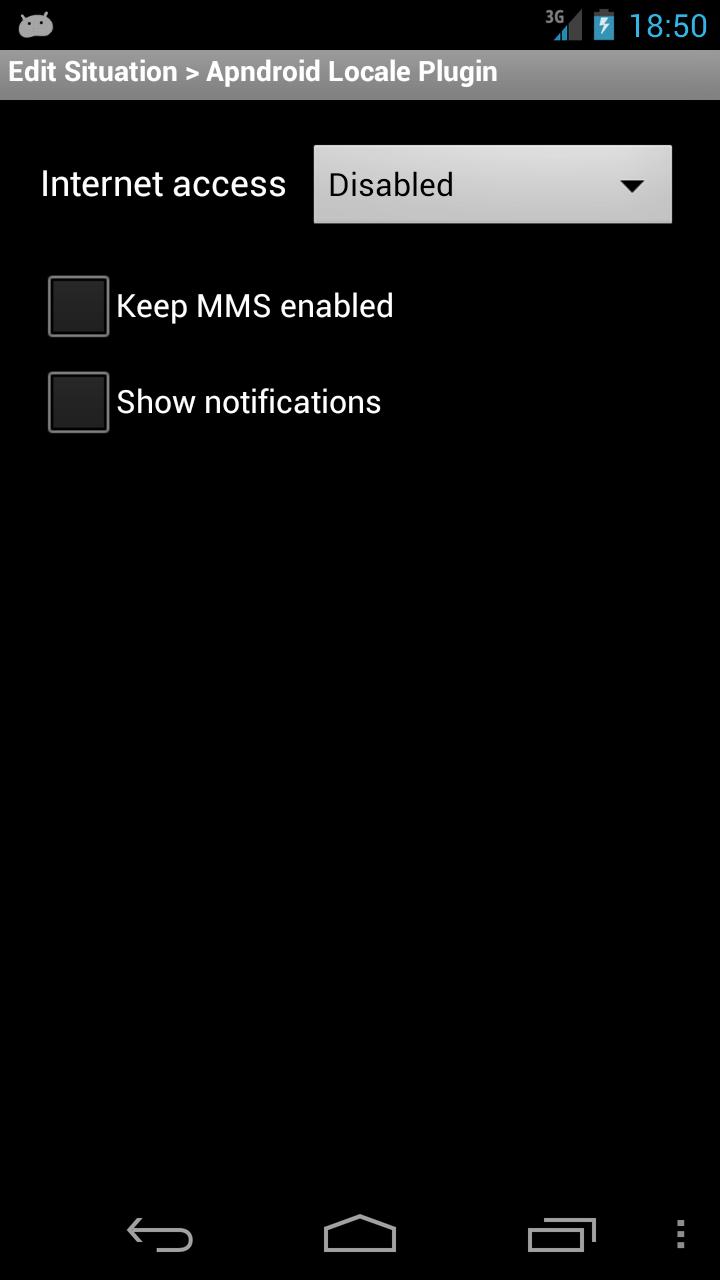The width and height of the screenshot is (720, 1280).
Task: Expand the Disabled selection spinner
Action: 492,184
